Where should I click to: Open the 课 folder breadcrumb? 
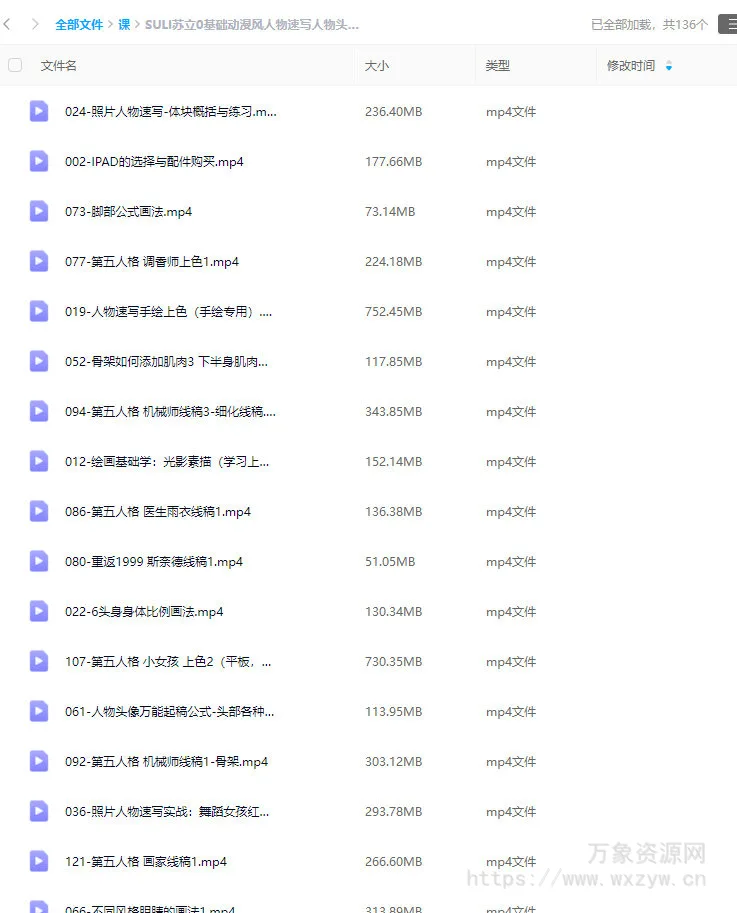[x=124, y=25]
